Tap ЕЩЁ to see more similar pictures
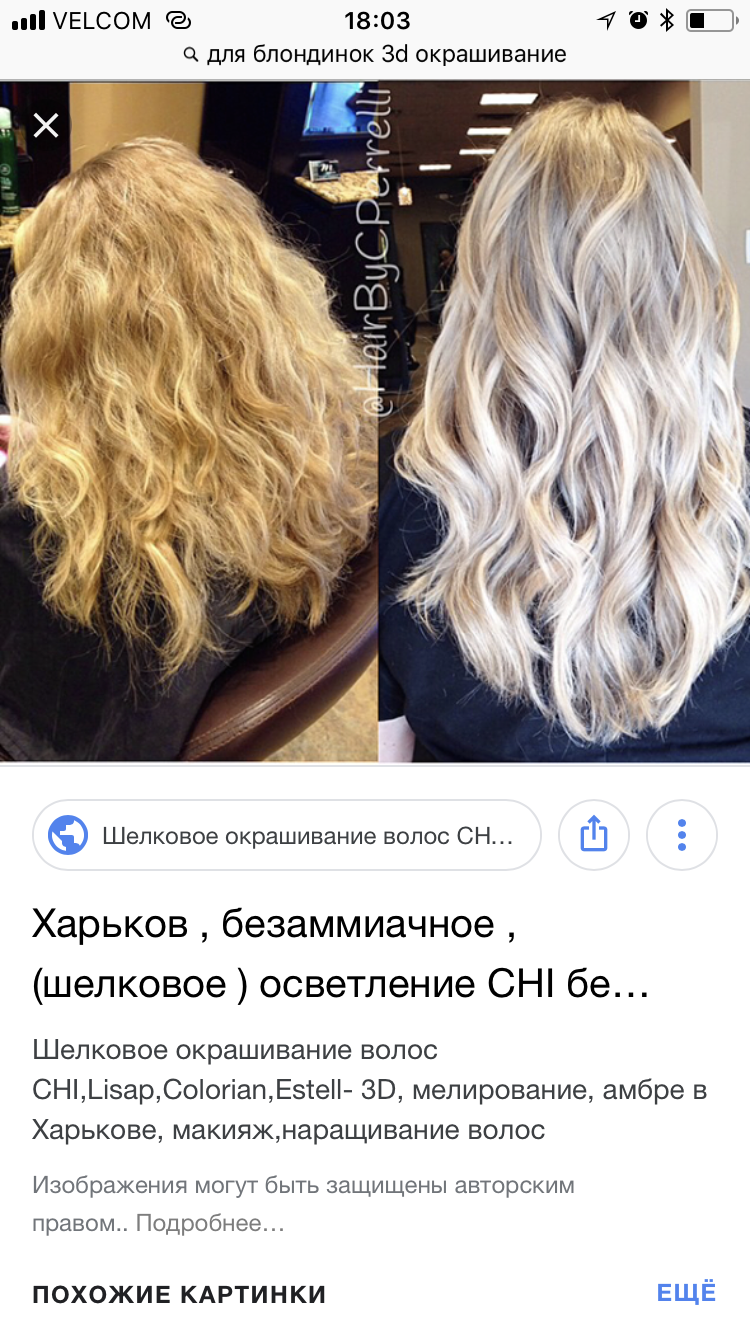Viewport: 750px width, 1334px height. 686,1292
